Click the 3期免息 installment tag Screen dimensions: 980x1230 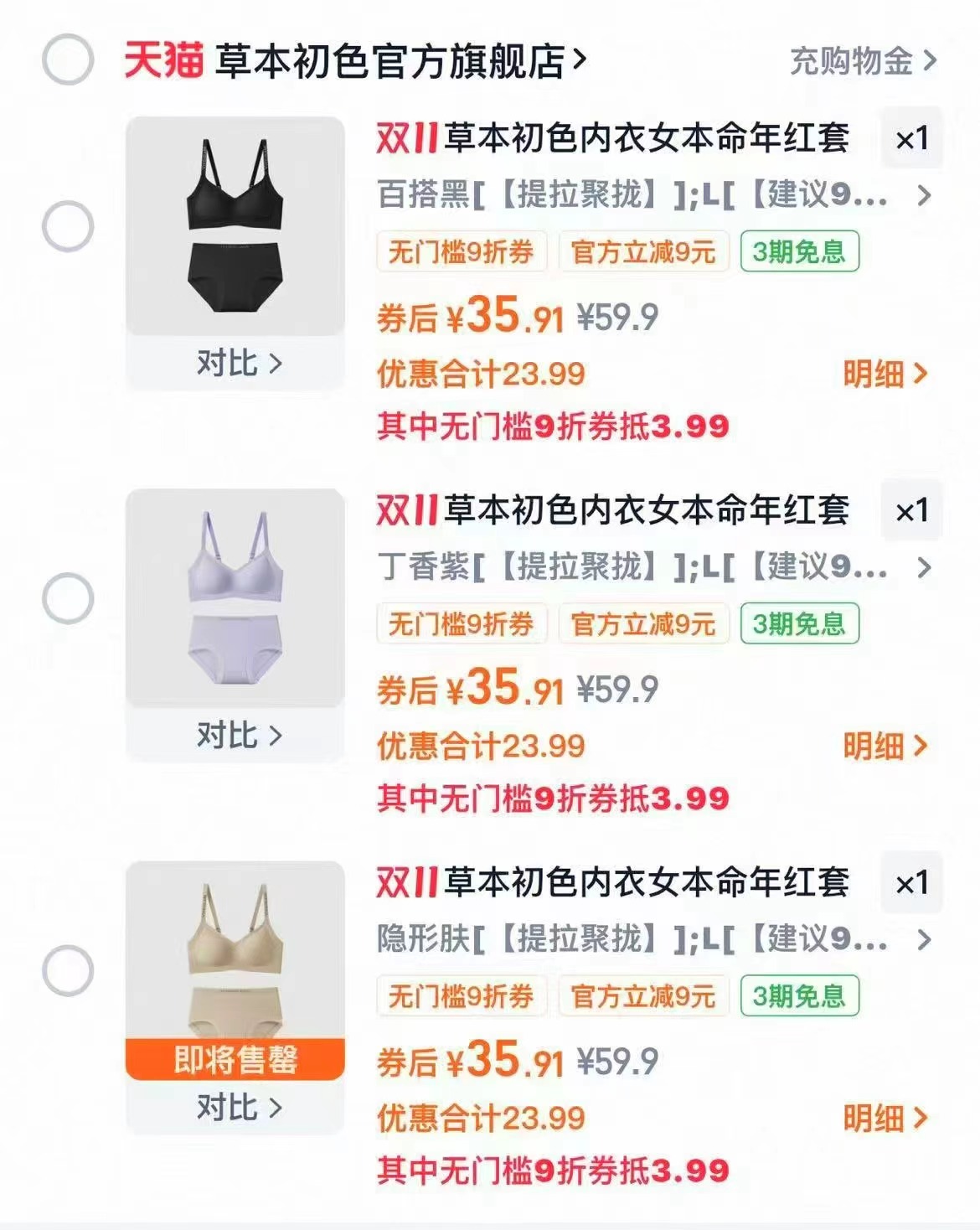[800, 253]
